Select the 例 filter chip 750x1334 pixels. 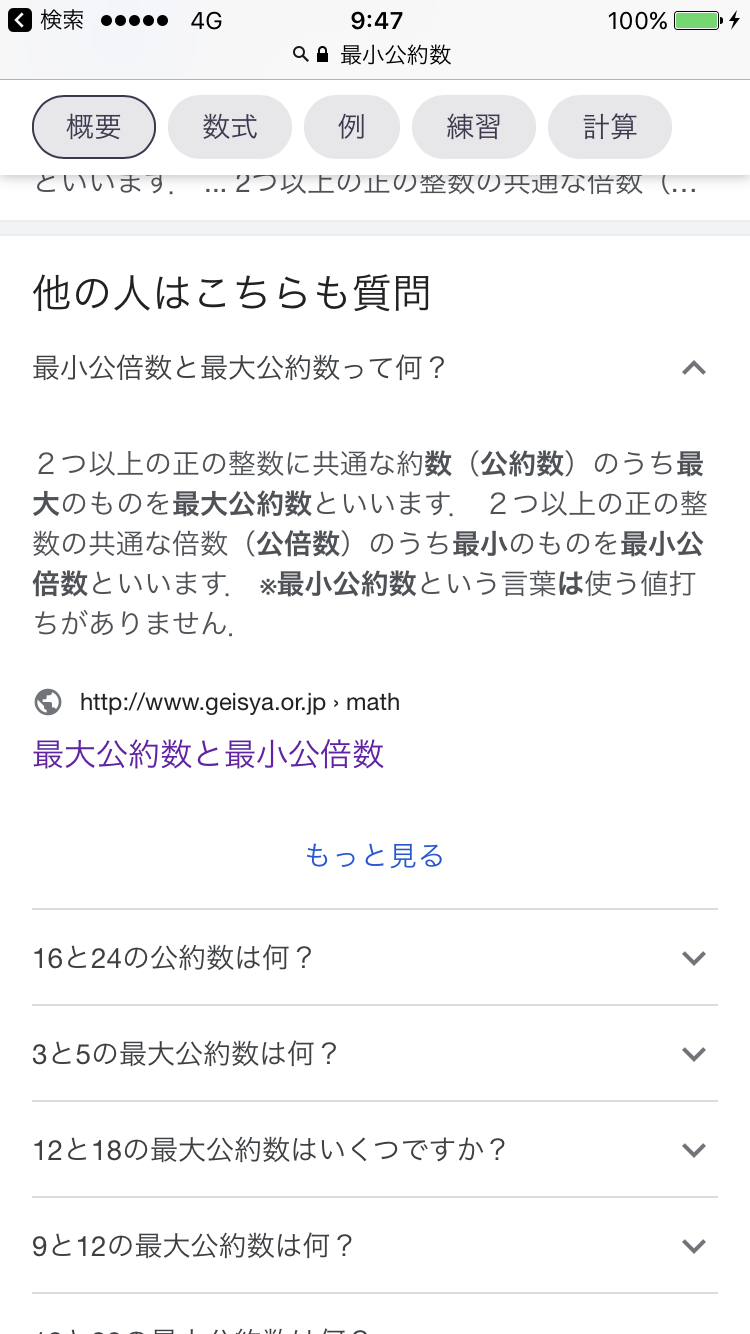click(352, 127)
